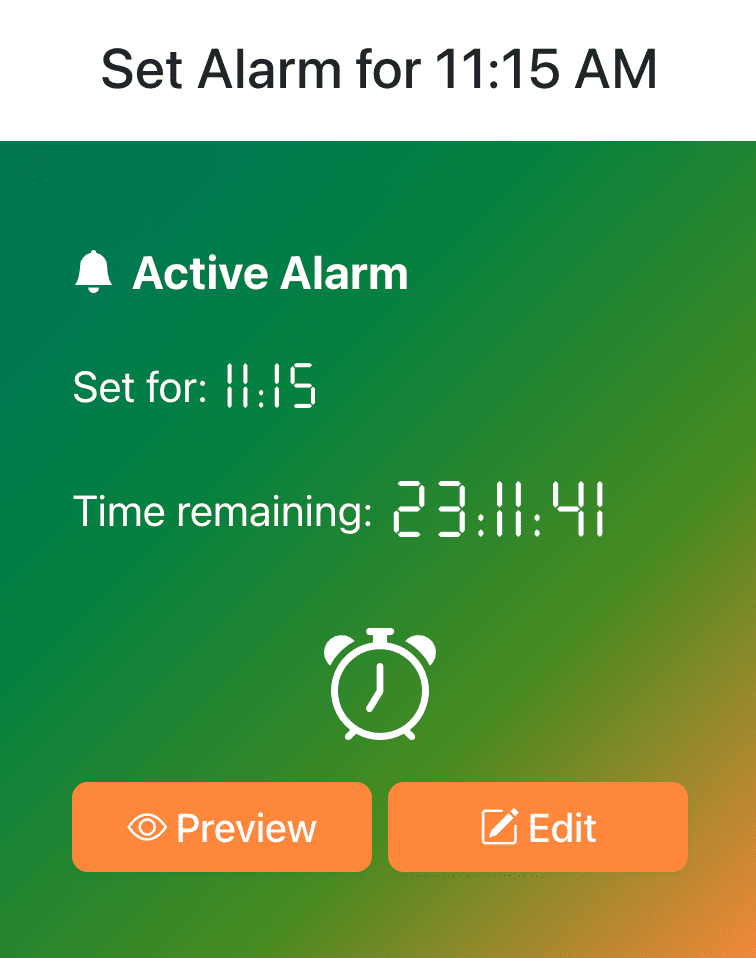Open the alarm time editor via Edit
The image size is (756, 958).
(x=537, y=827)
